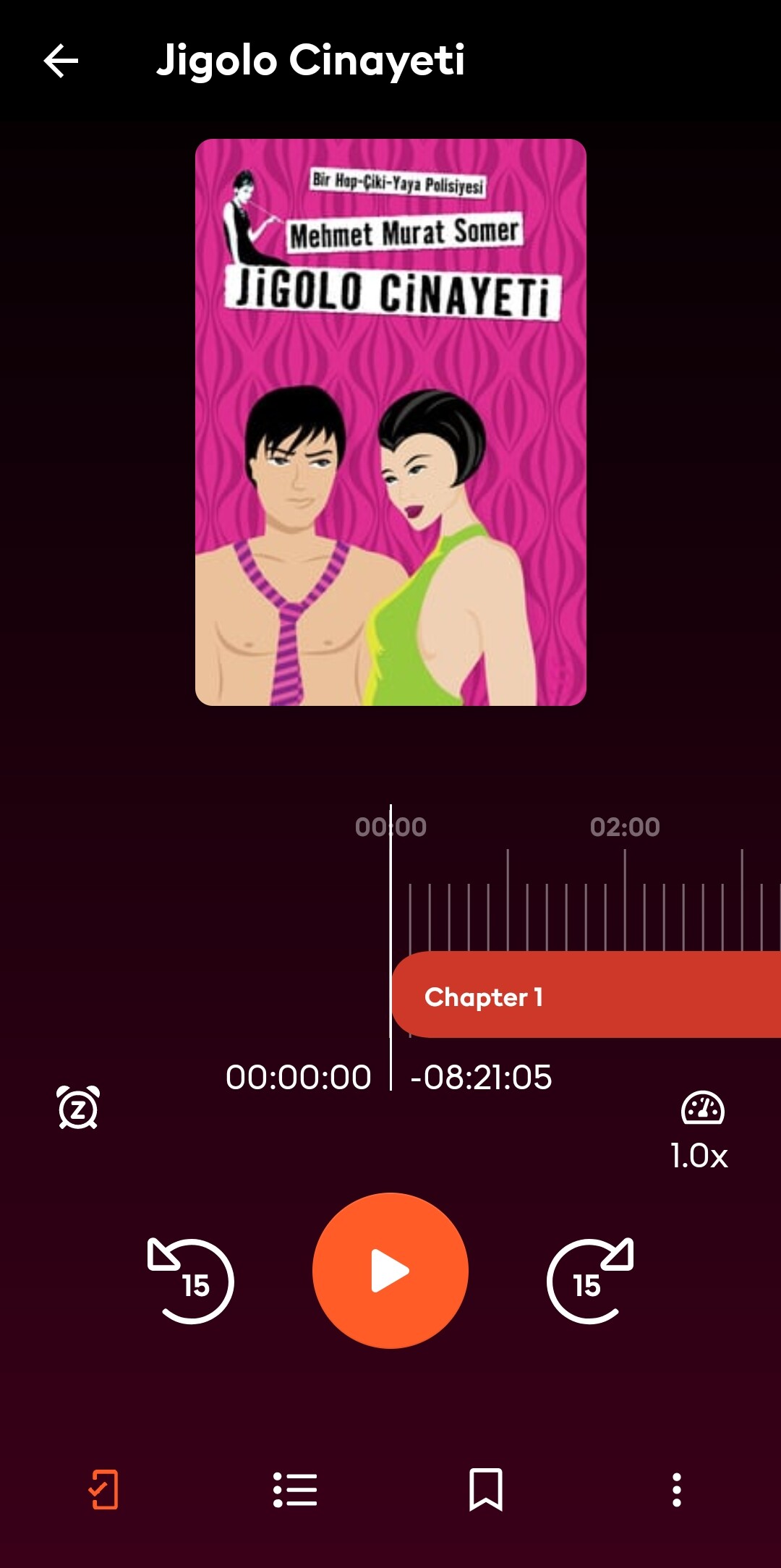
Task: Select the Chapter 1 segment
Action: (586, 995)
